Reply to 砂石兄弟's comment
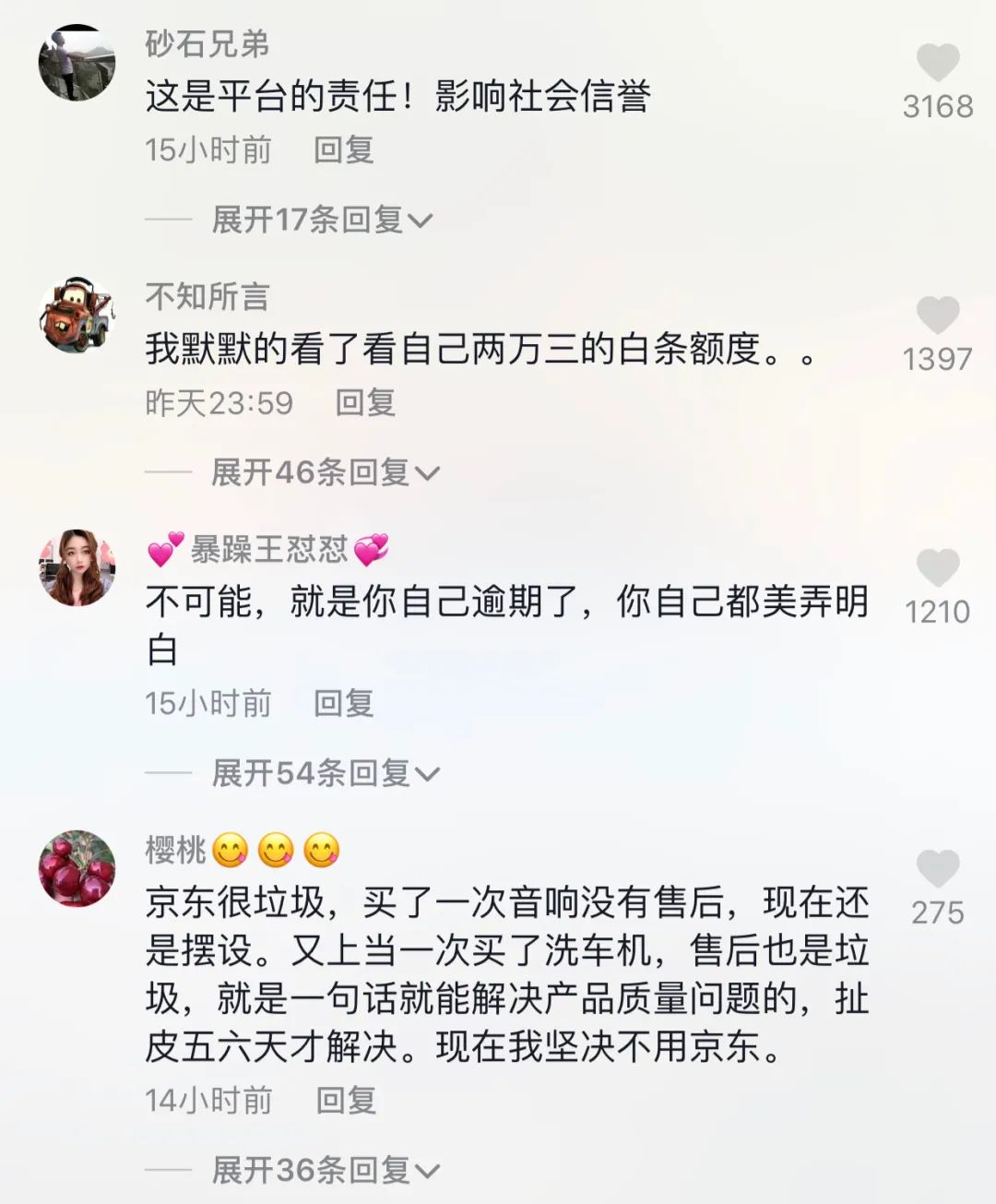Image resolution: width=996 pixels, height=1204 pixels. pos(343,149)
